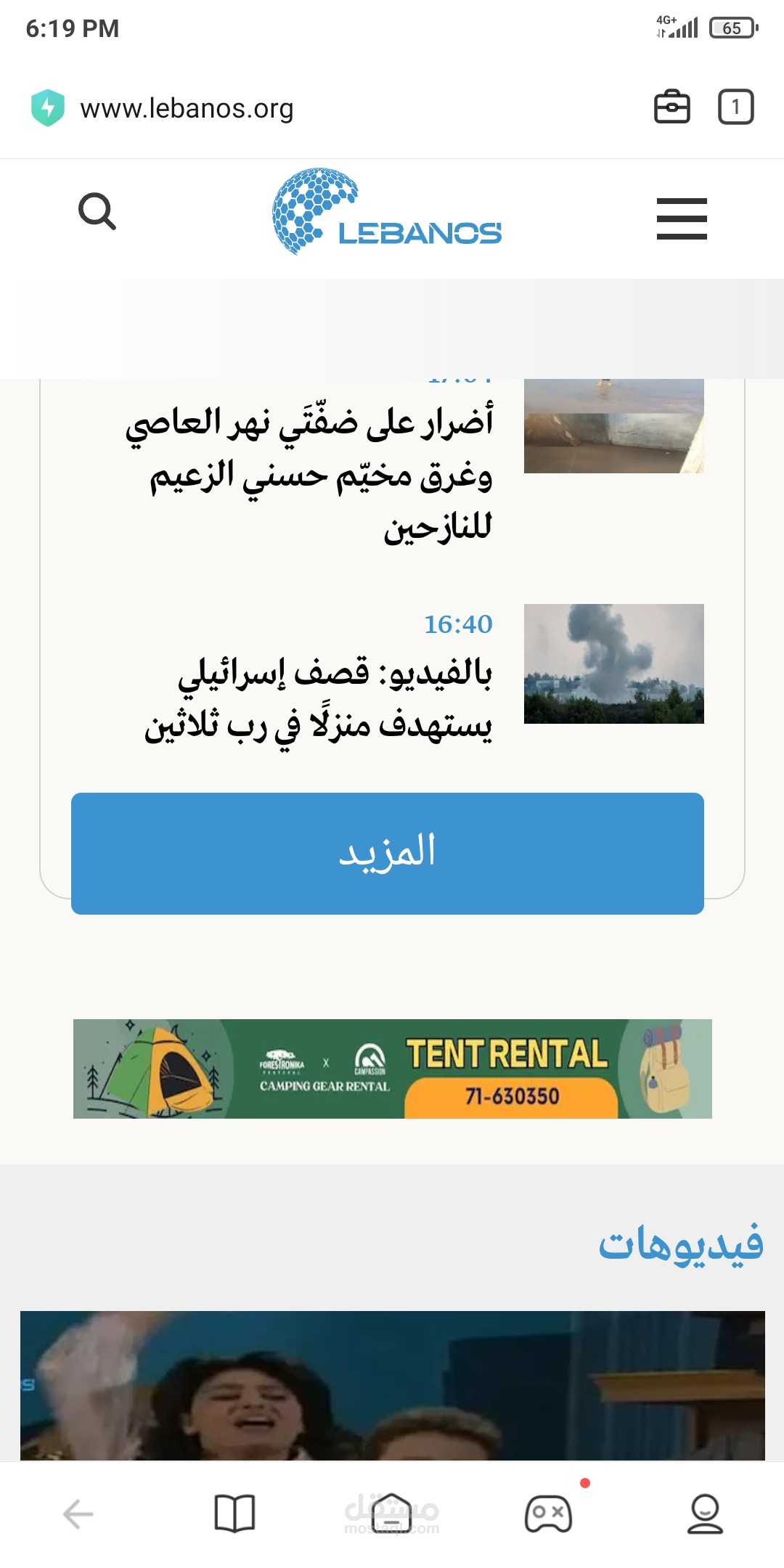The height and width of the screenshot is (1568, 784).
Task: Tap the blue المزيد button
Action: [x=388, y=853]
